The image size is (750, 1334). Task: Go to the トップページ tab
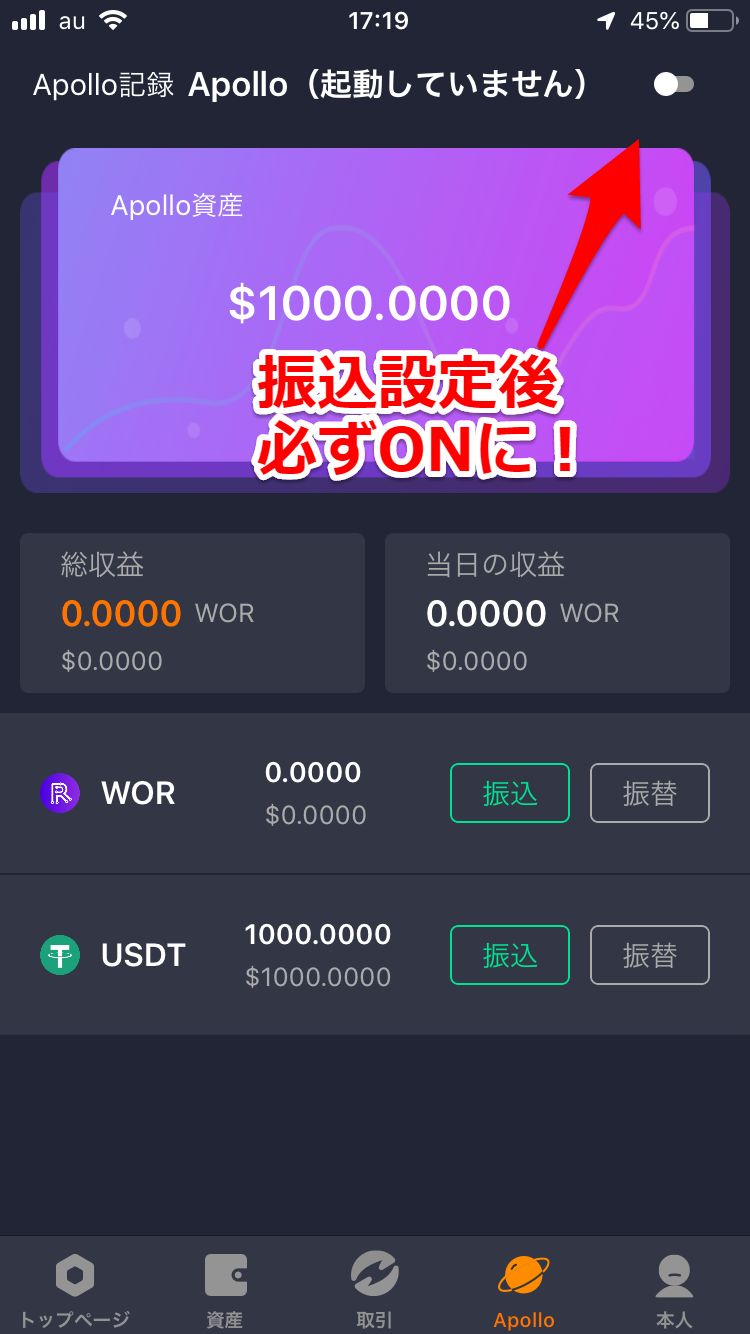tap(75, 1288)
